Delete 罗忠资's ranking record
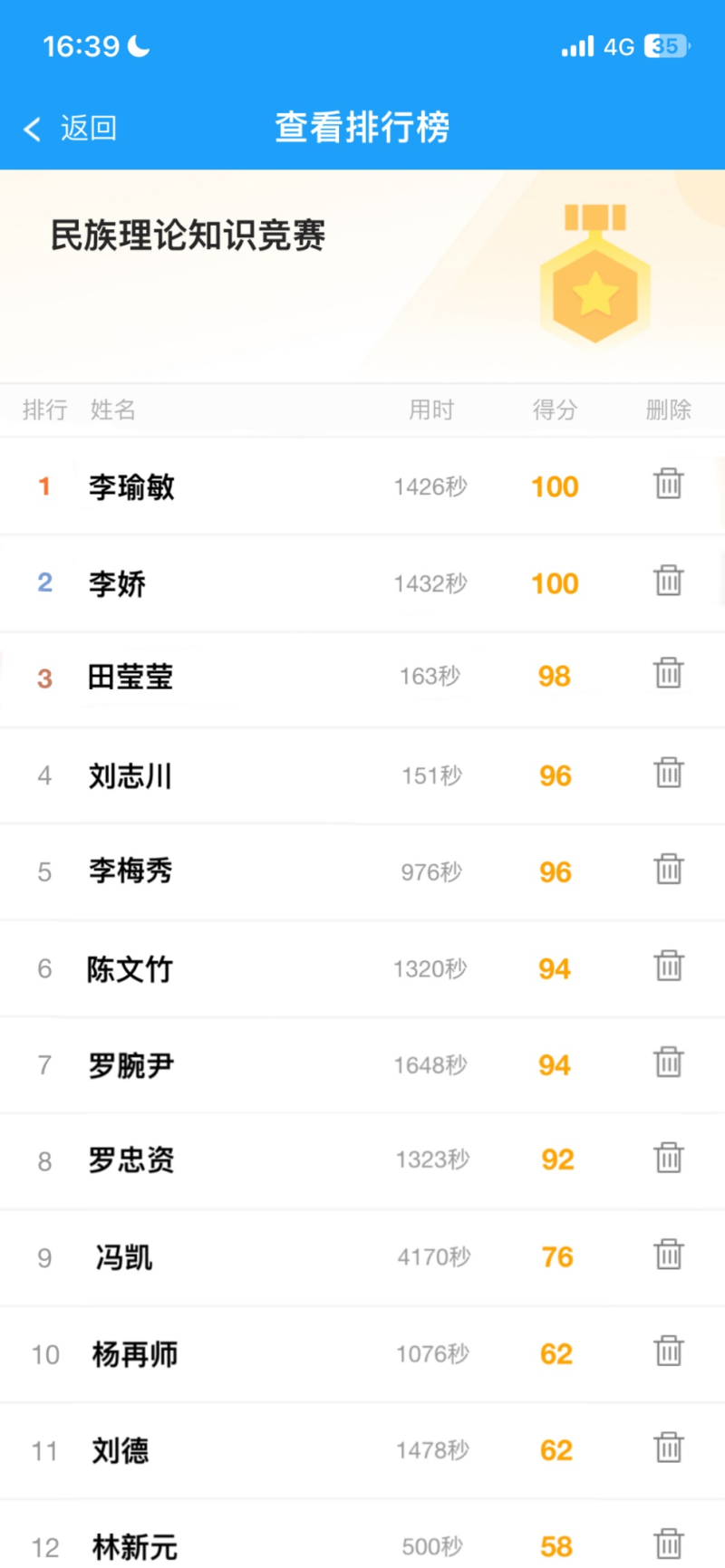Screen dimensions: 725x1568 point(668,1159)
